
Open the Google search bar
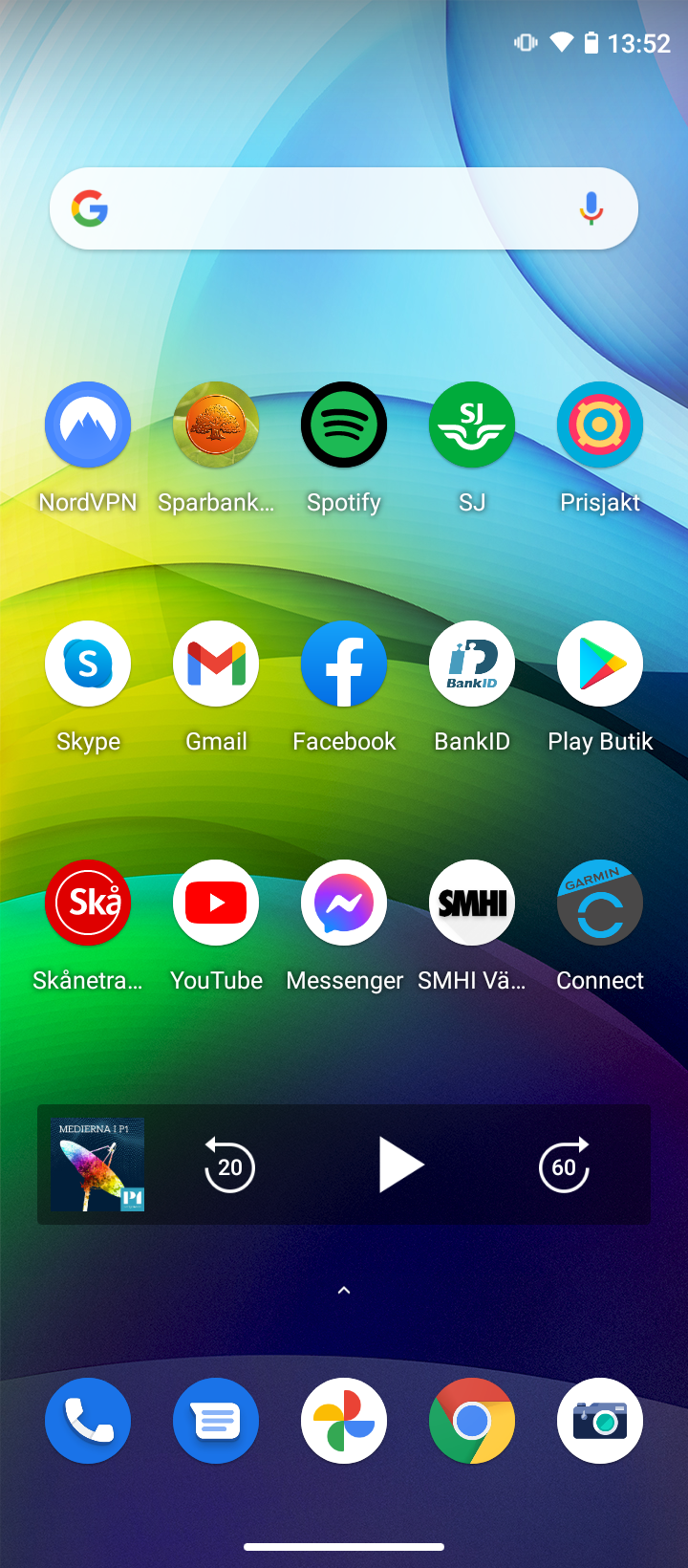click(325, 208)
